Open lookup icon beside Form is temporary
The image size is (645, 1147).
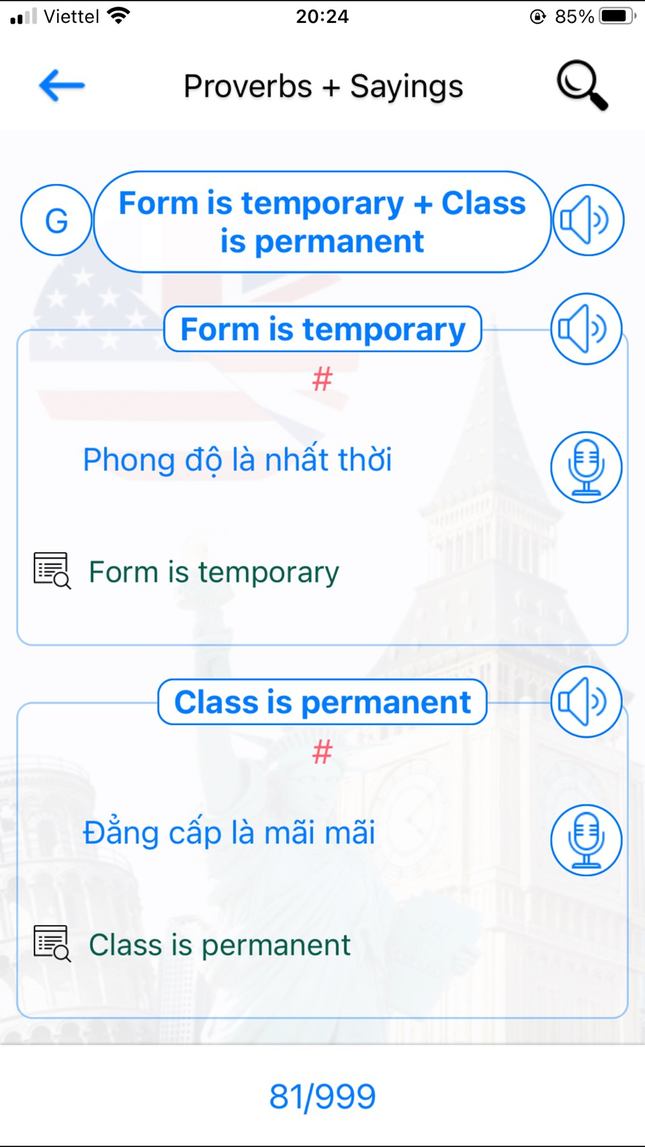point(52,570)
